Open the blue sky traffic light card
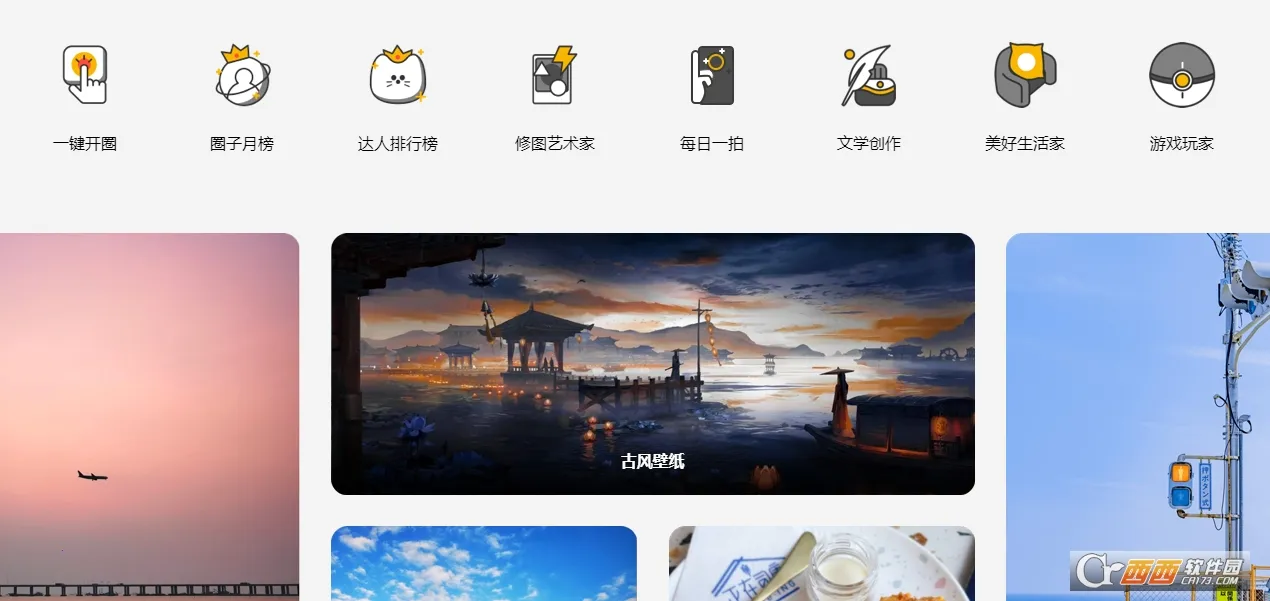 (x=1137, y=400)
